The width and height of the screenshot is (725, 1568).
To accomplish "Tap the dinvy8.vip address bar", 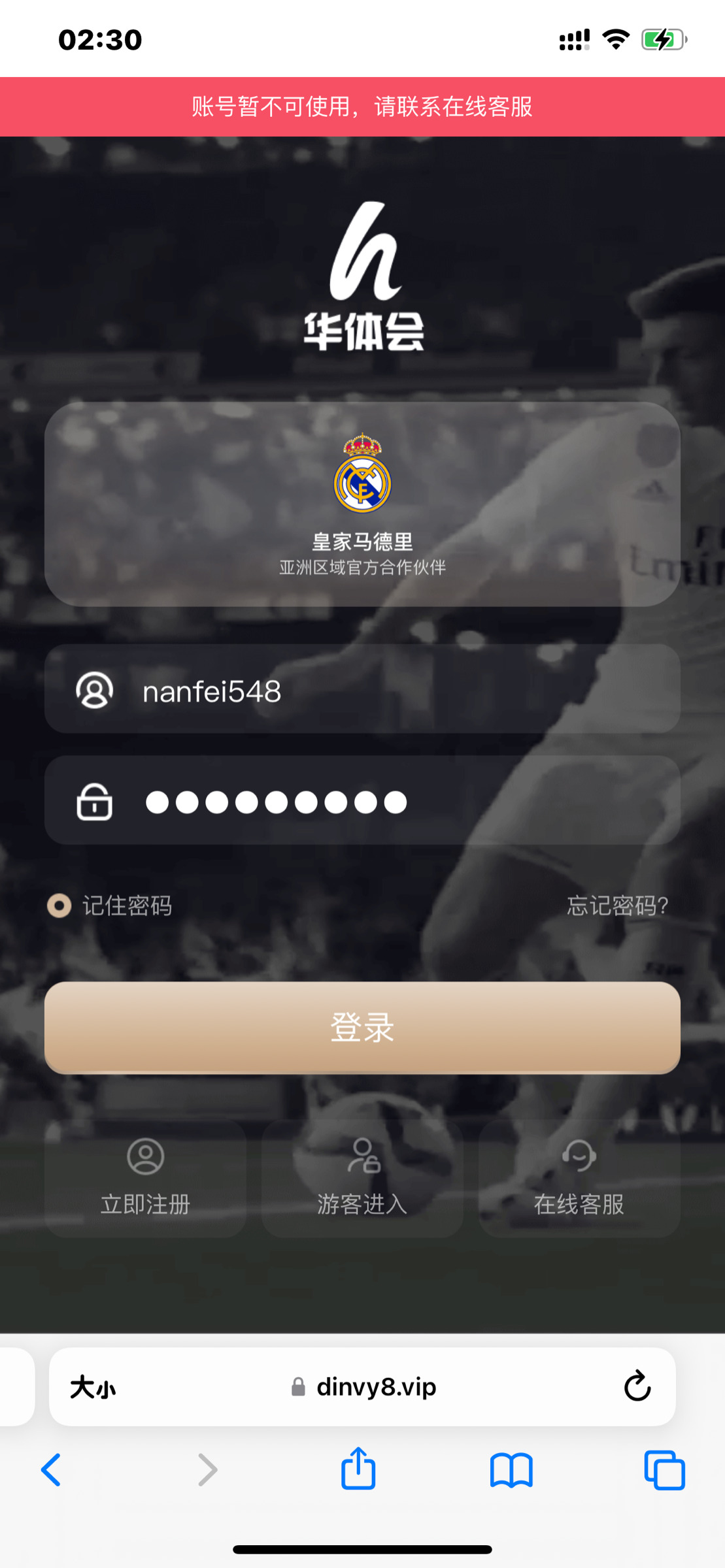I will point(376,1386).
